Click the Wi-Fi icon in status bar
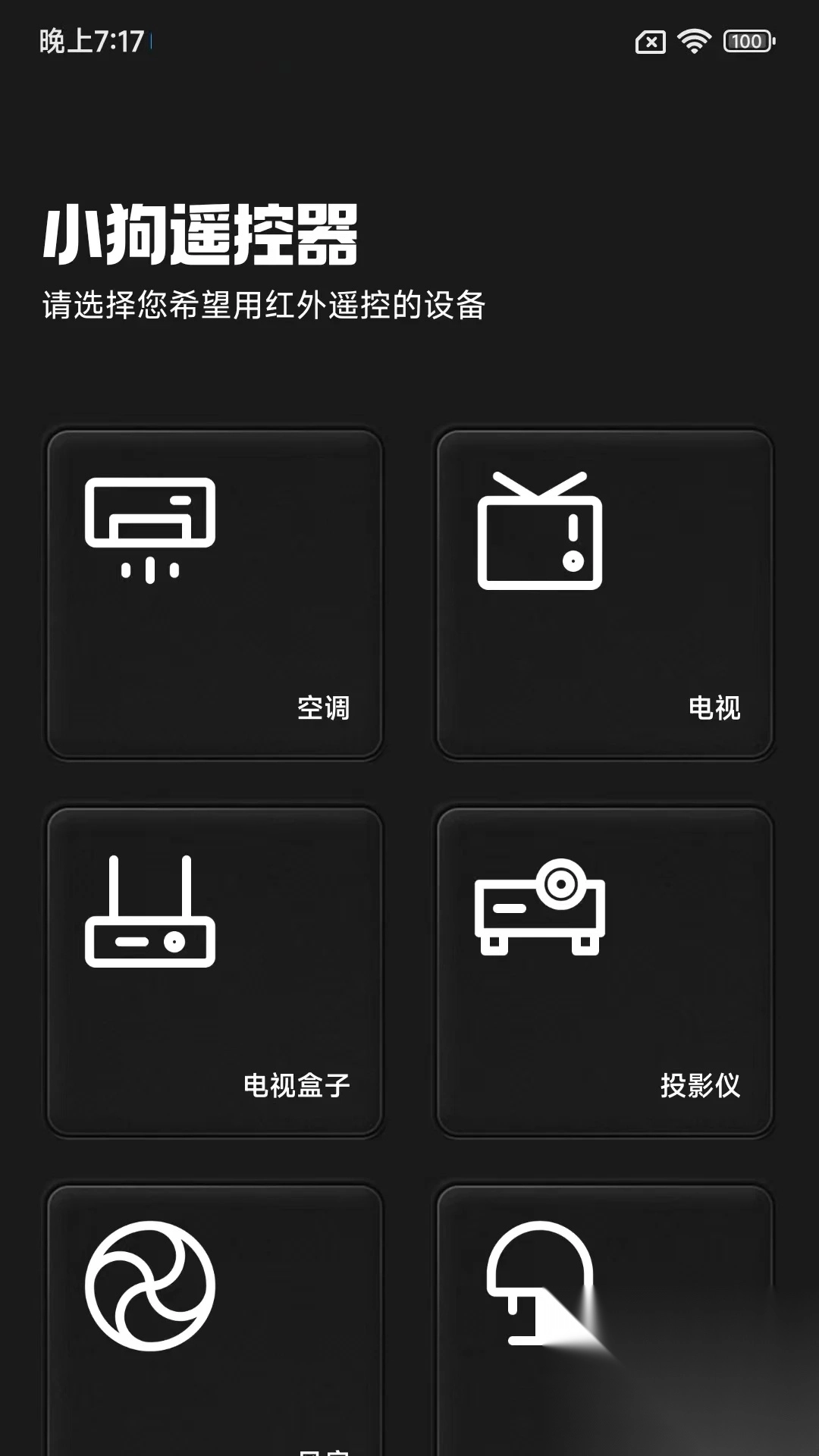Screen dimensions: 819x1456 pos(695,42)
